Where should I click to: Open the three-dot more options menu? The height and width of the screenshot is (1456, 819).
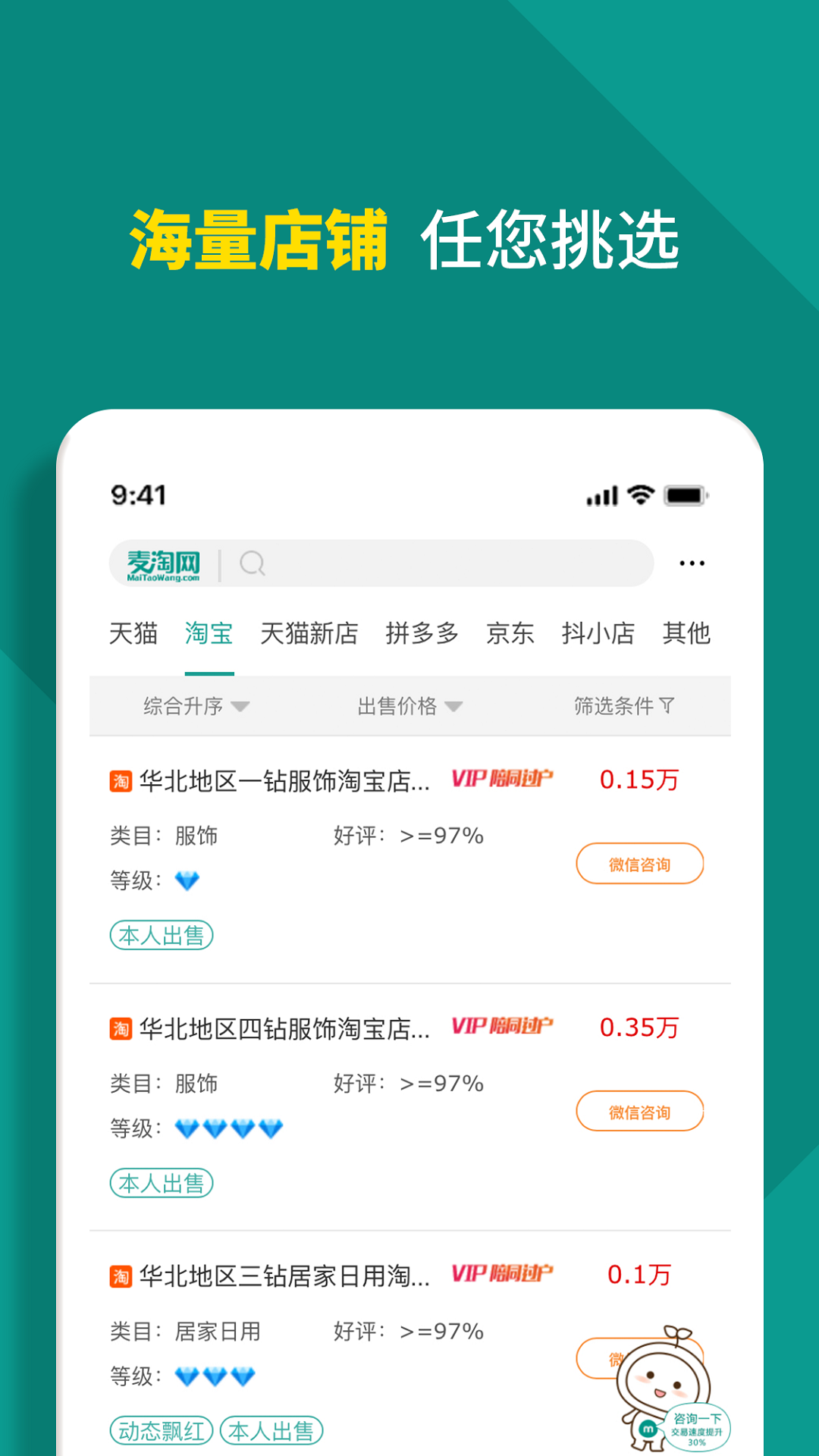pyautogui.click(x=691, y=563)
